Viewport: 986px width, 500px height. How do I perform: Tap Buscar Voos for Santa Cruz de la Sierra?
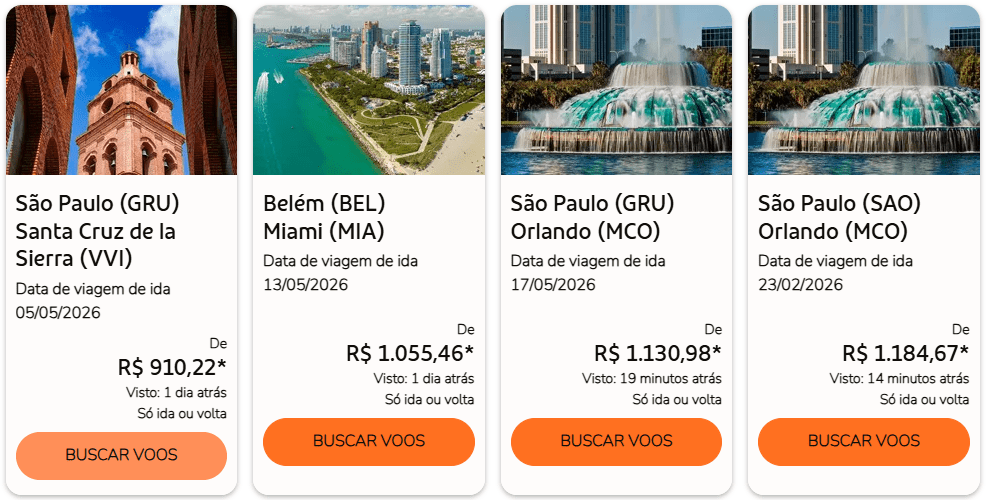[121, 455]
